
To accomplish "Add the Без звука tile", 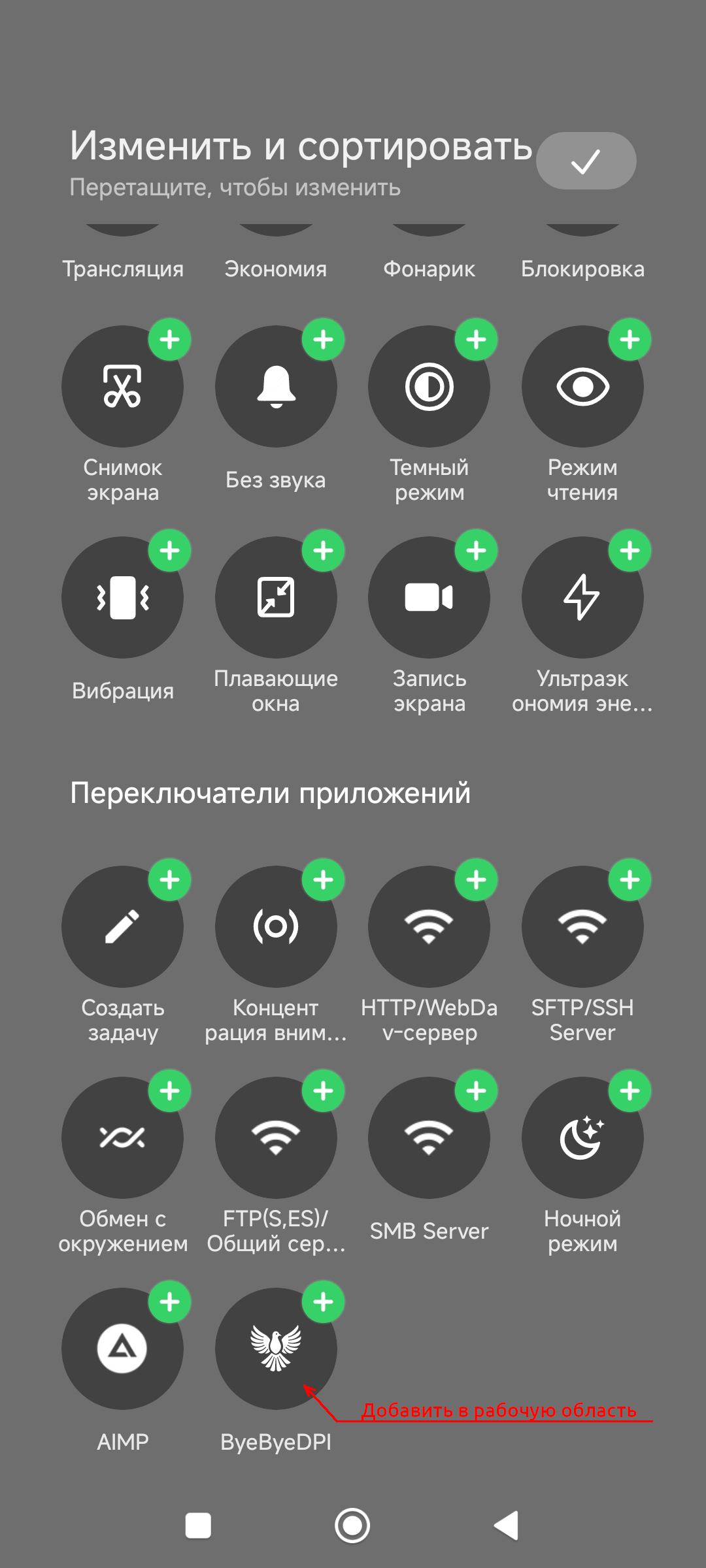I will [x=323, y=340].
